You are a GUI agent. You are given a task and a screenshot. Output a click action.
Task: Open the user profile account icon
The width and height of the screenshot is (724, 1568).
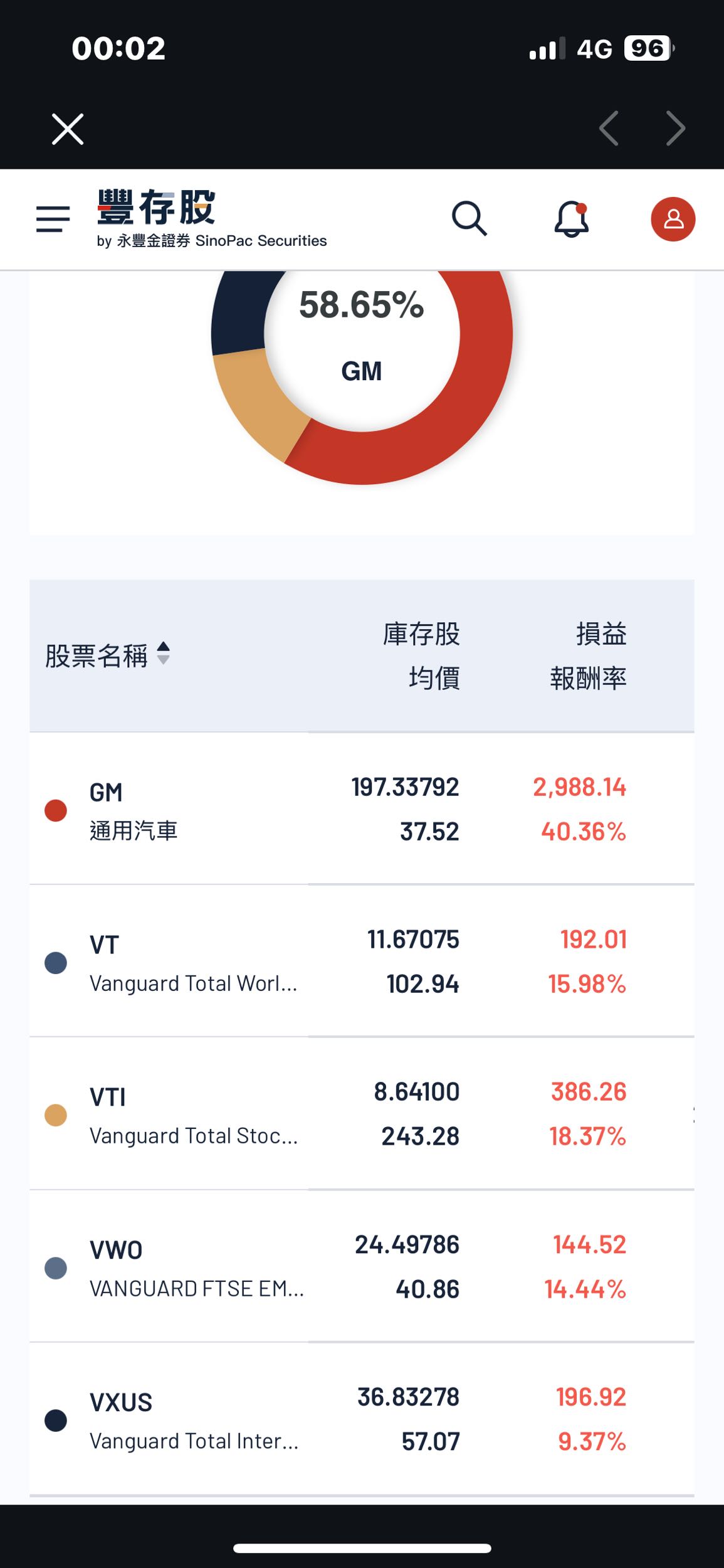[x=673, y=218]
